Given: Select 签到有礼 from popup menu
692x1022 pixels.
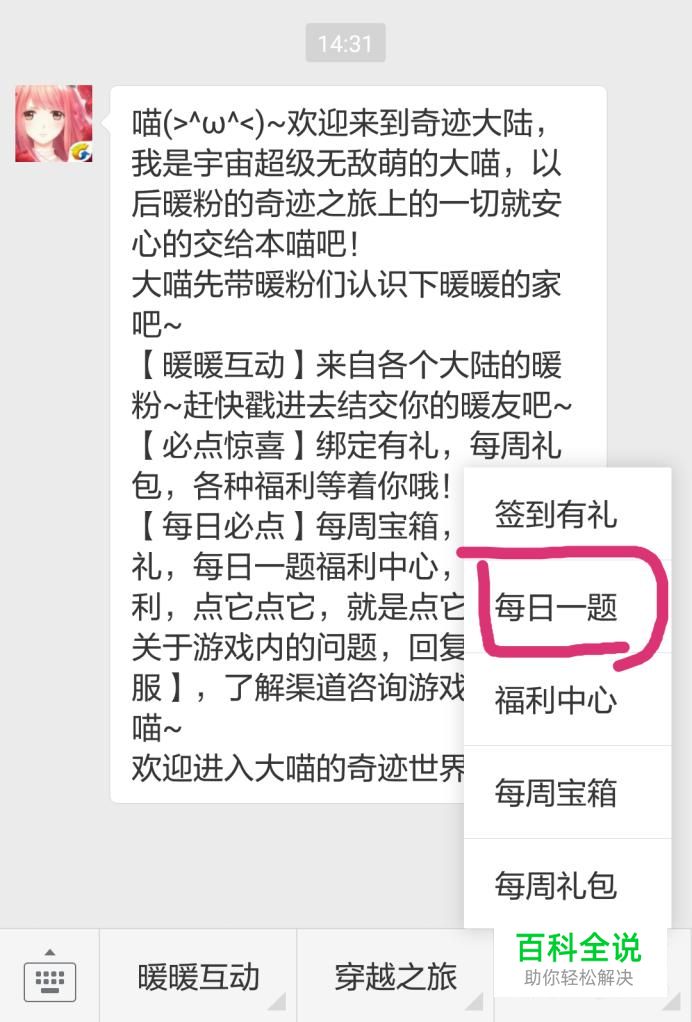Looking at the screenshot, I should coord(556,515).
